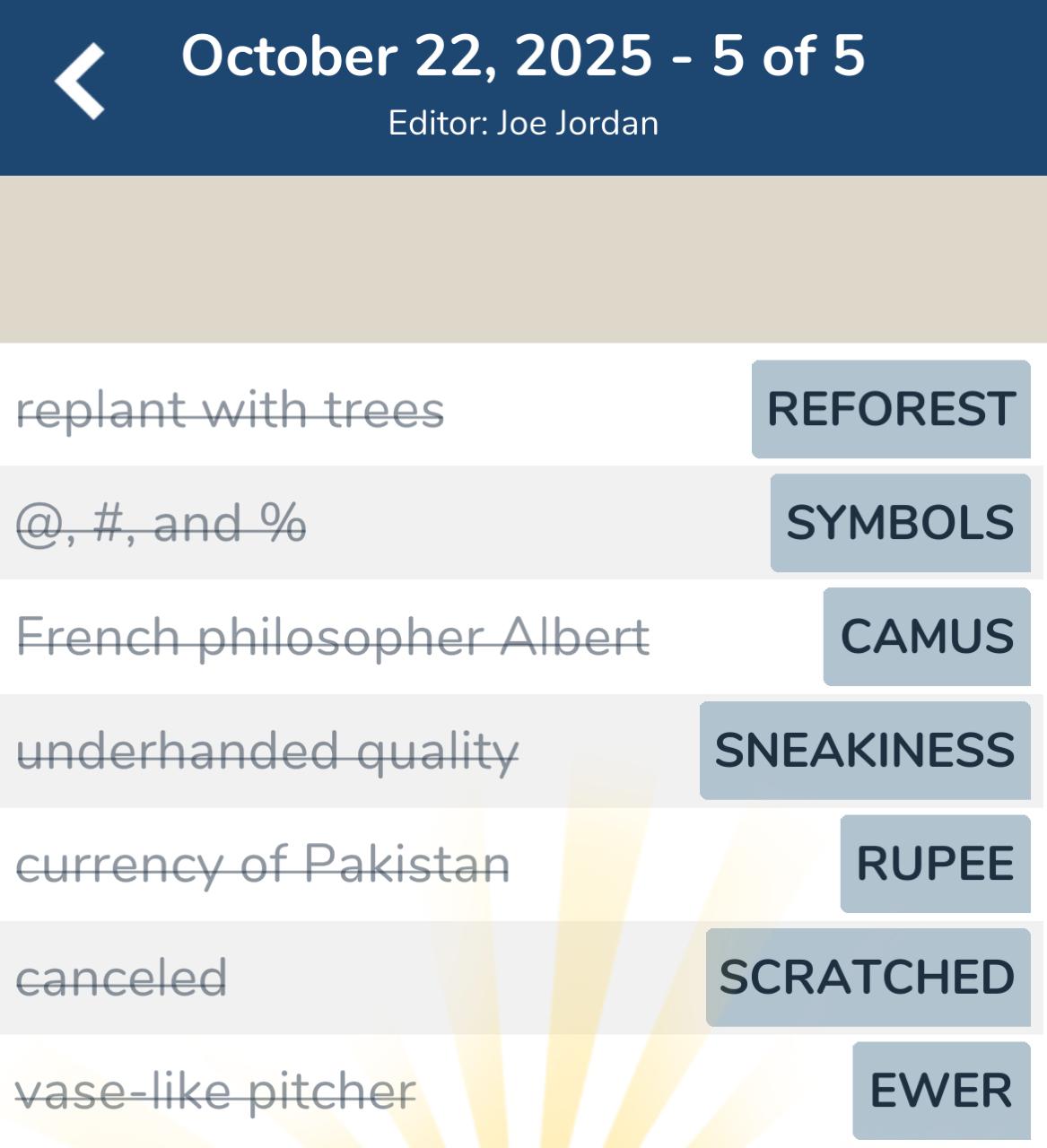Tap the EWER answer tile
1047x1148 pixels.
point(941,1091)
